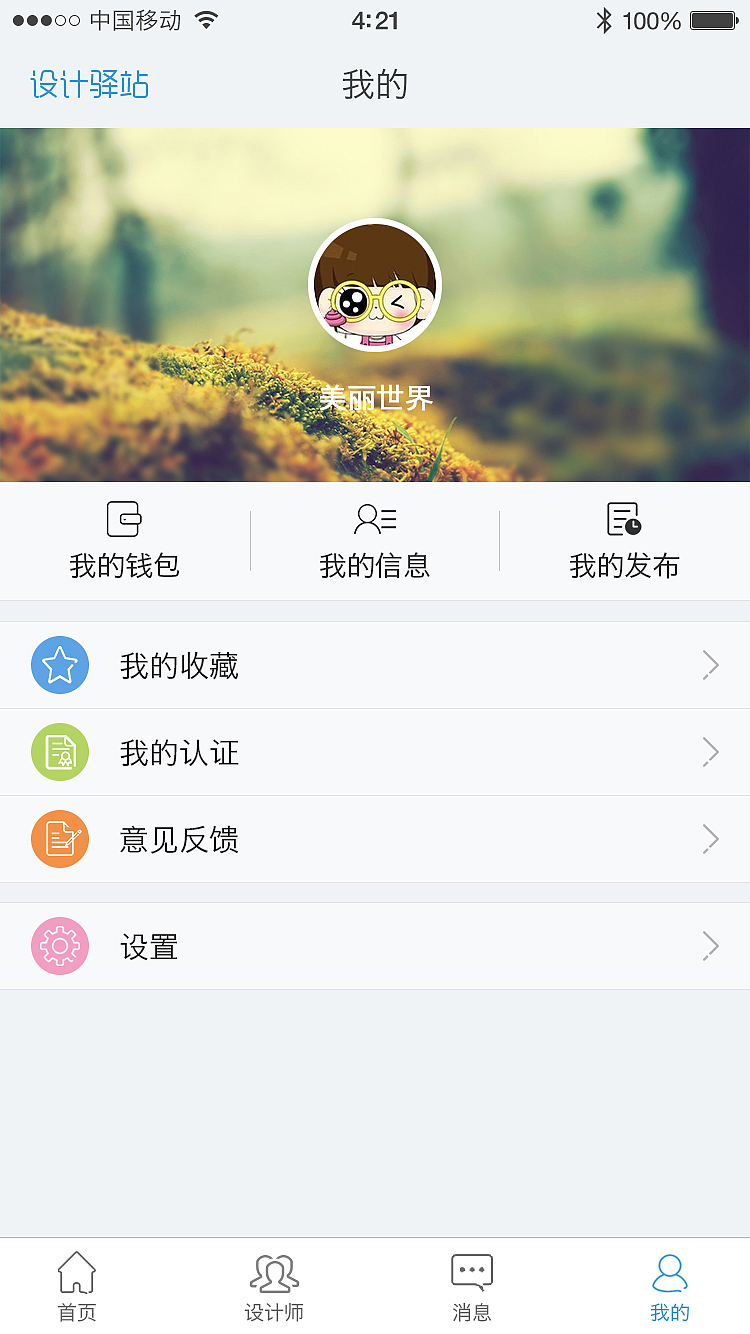750x1334 pixels.
Task: Expand the 意见反馈 row chevron
Action: click(710, 839)
